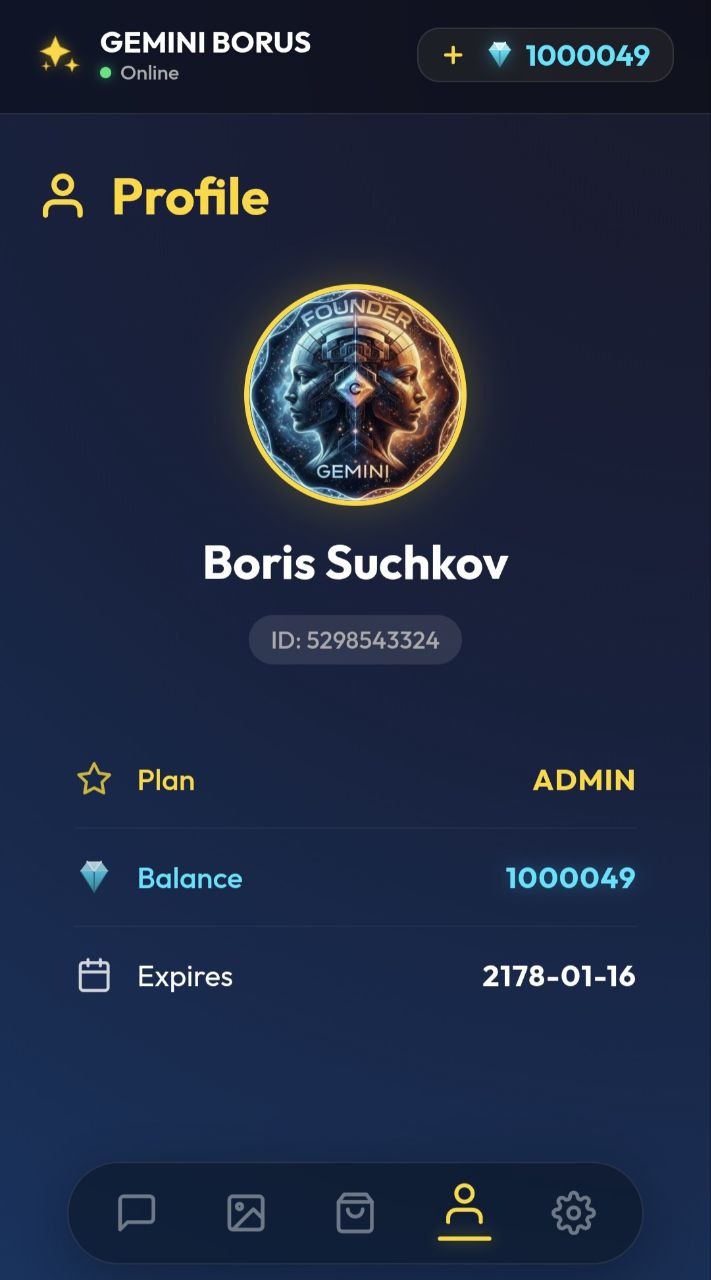
Task: Tap the ID 5298543324 chip
Action: pos(355,640)
